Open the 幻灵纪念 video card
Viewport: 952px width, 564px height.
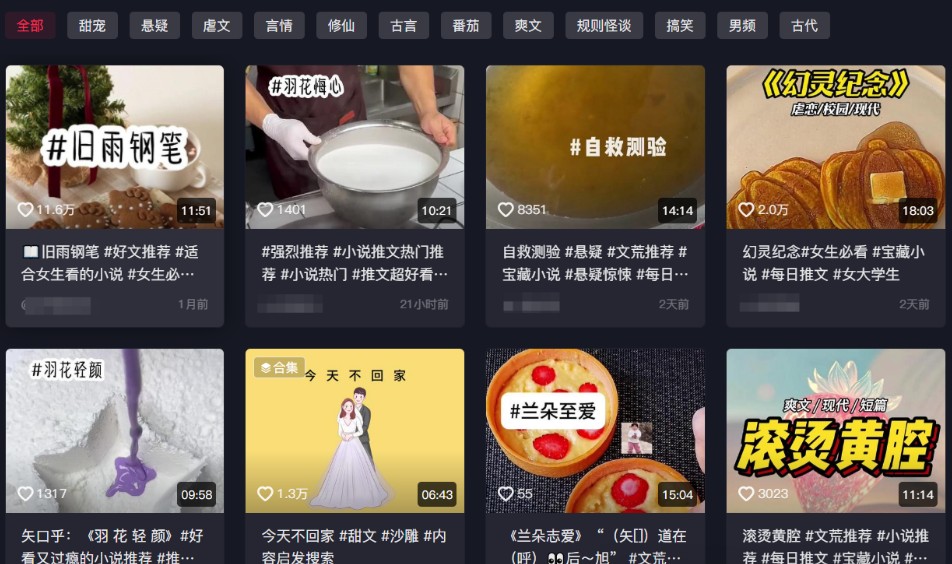click(835, 147)
